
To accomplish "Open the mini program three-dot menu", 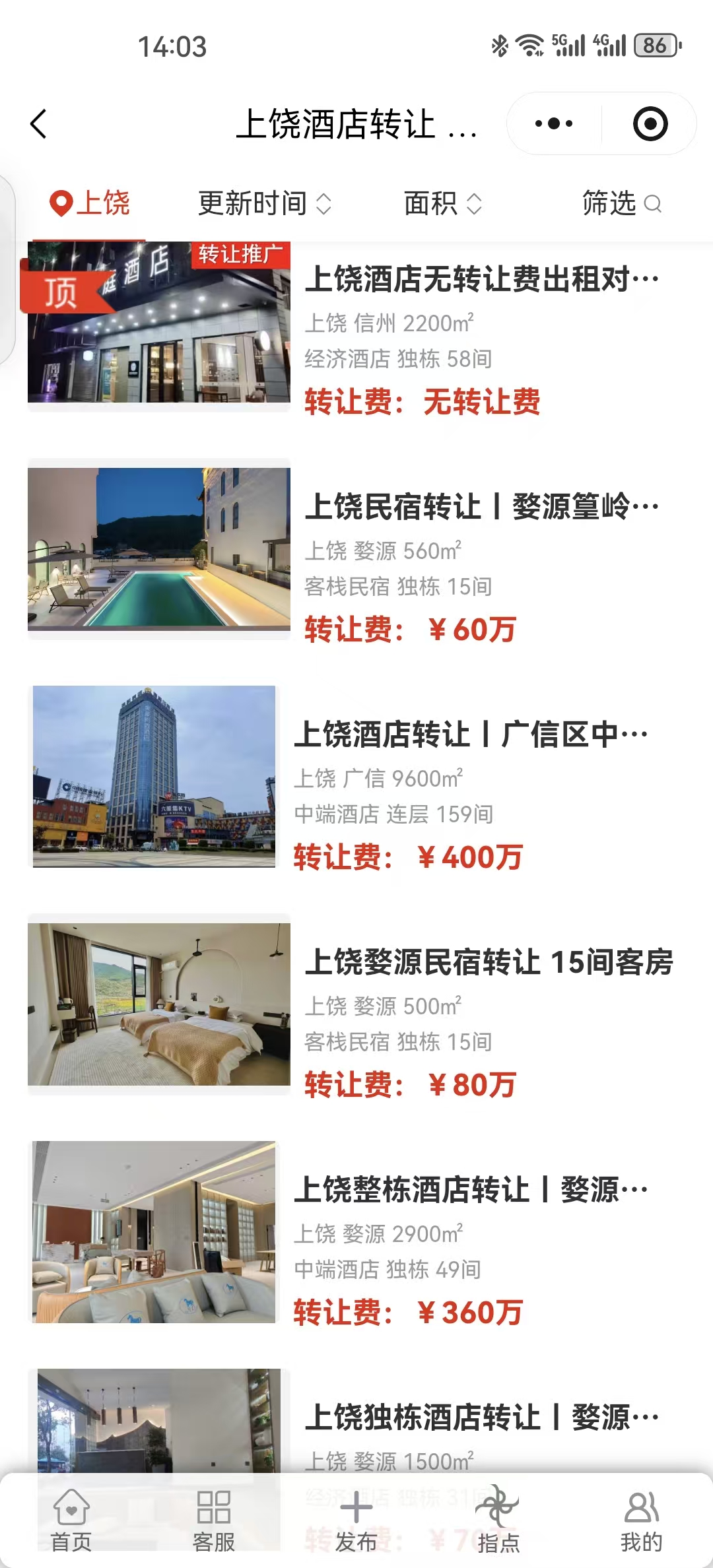I will (554, 124).
